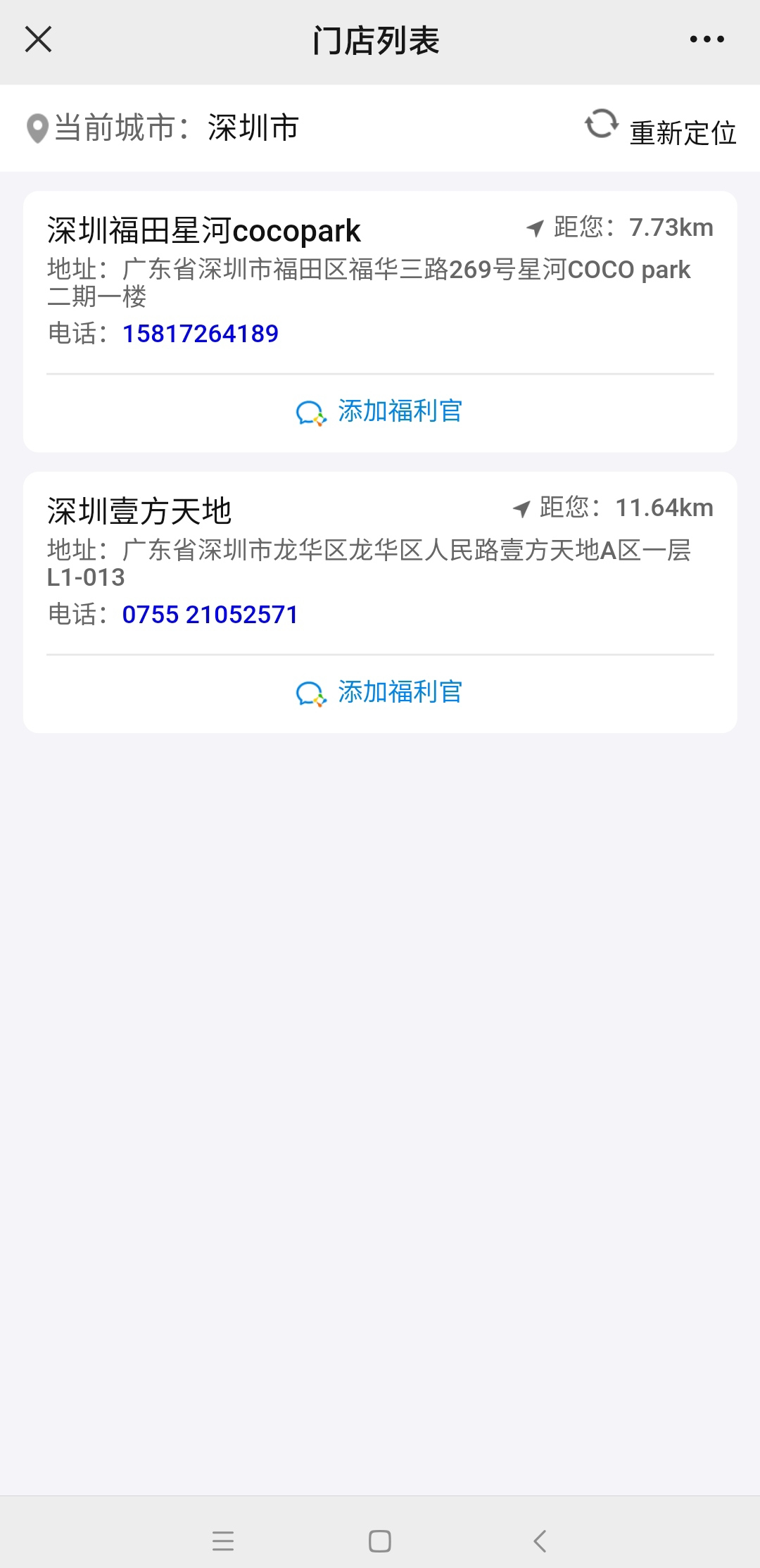Go to the system home screen
760x1568 pixels.
(x=380, y=1541)
